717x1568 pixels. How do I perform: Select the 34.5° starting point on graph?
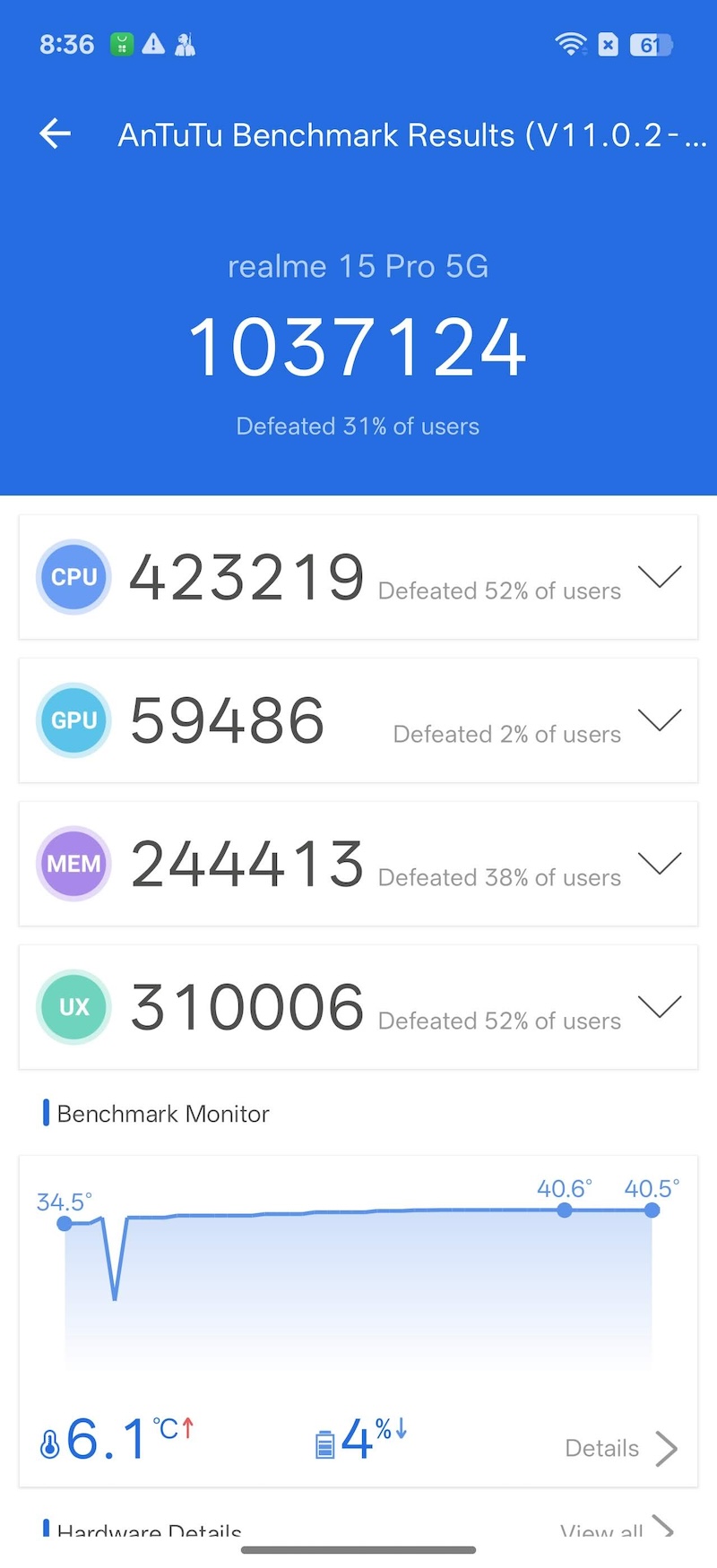(65, 1224)
